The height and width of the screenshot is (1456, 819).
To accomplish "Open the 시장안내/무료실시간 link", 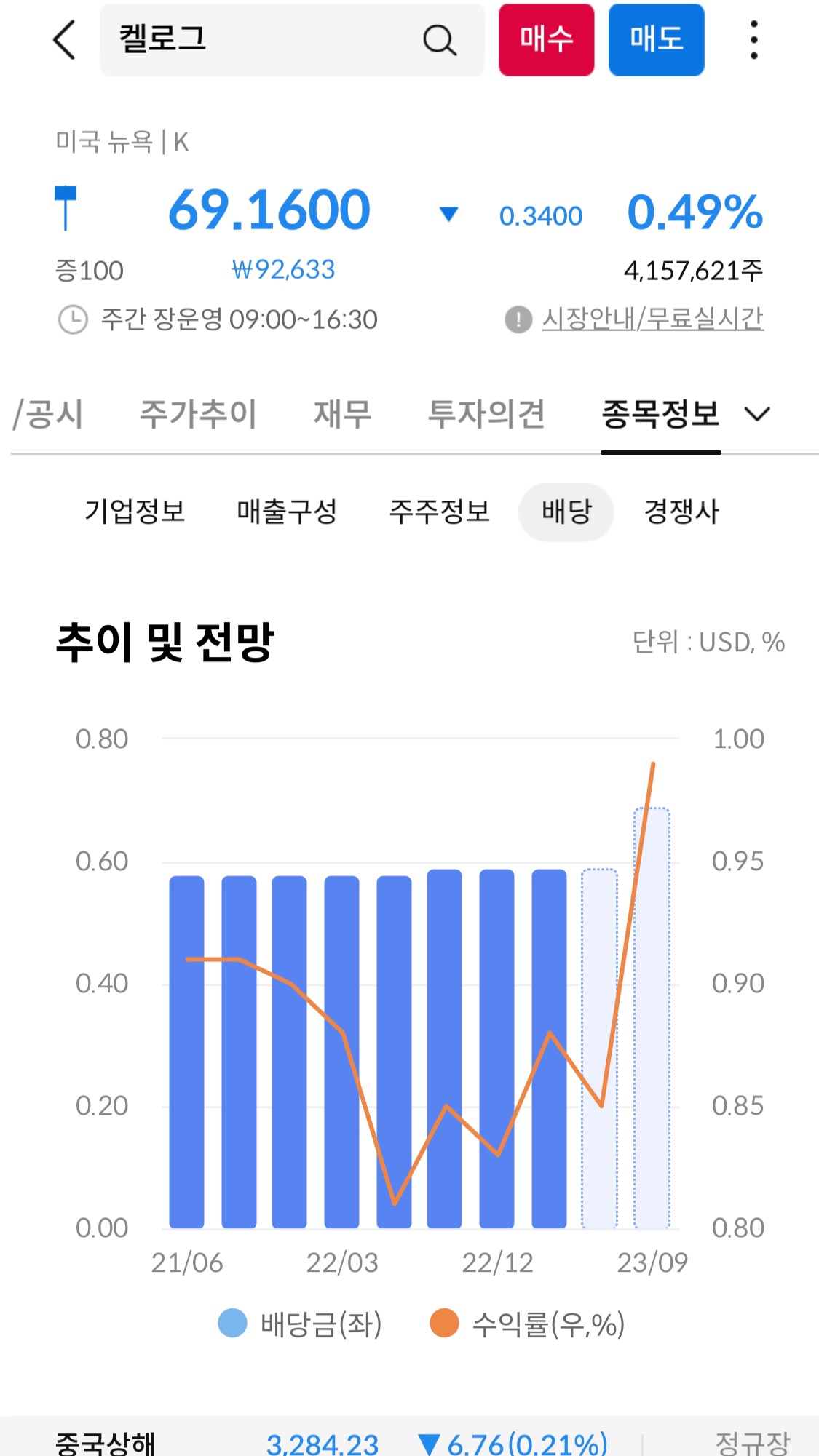I will [x=654, y=318].
